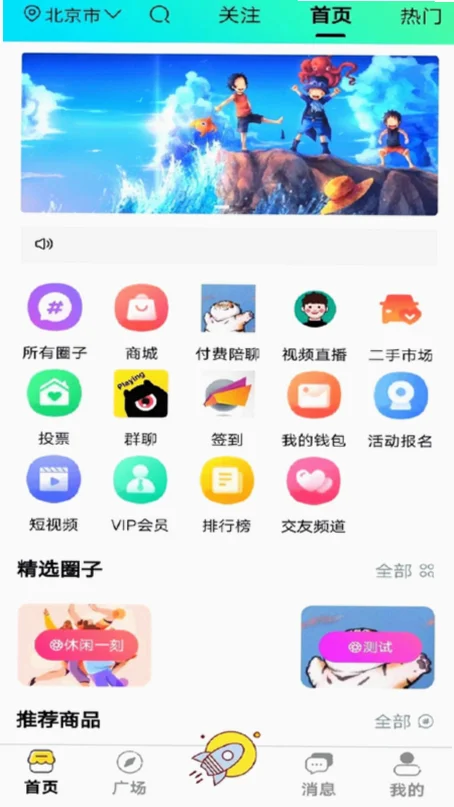Open the 北京市 city selector

(x=73, y=15)
